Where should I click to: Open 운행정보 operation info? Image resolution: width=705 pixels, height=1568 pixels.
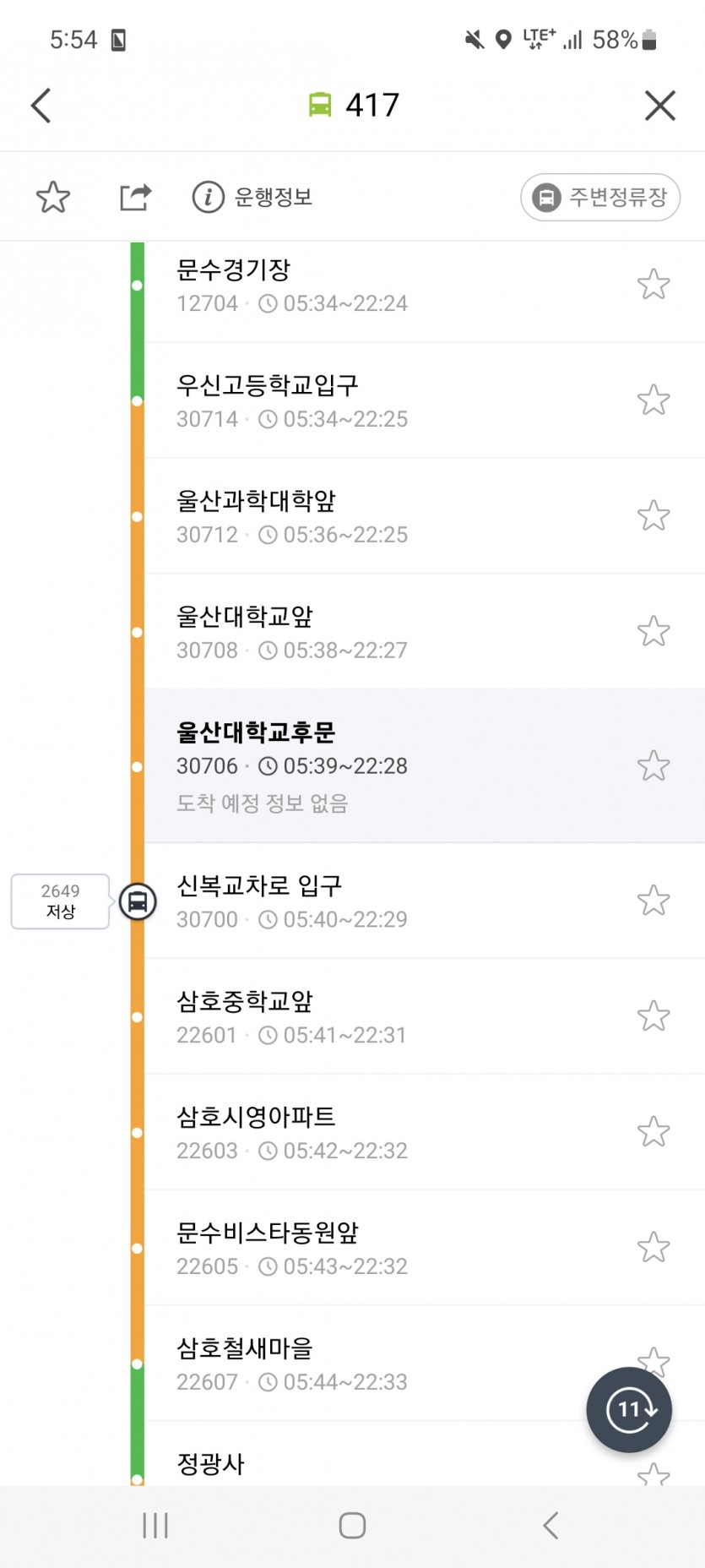pos(253,198)
